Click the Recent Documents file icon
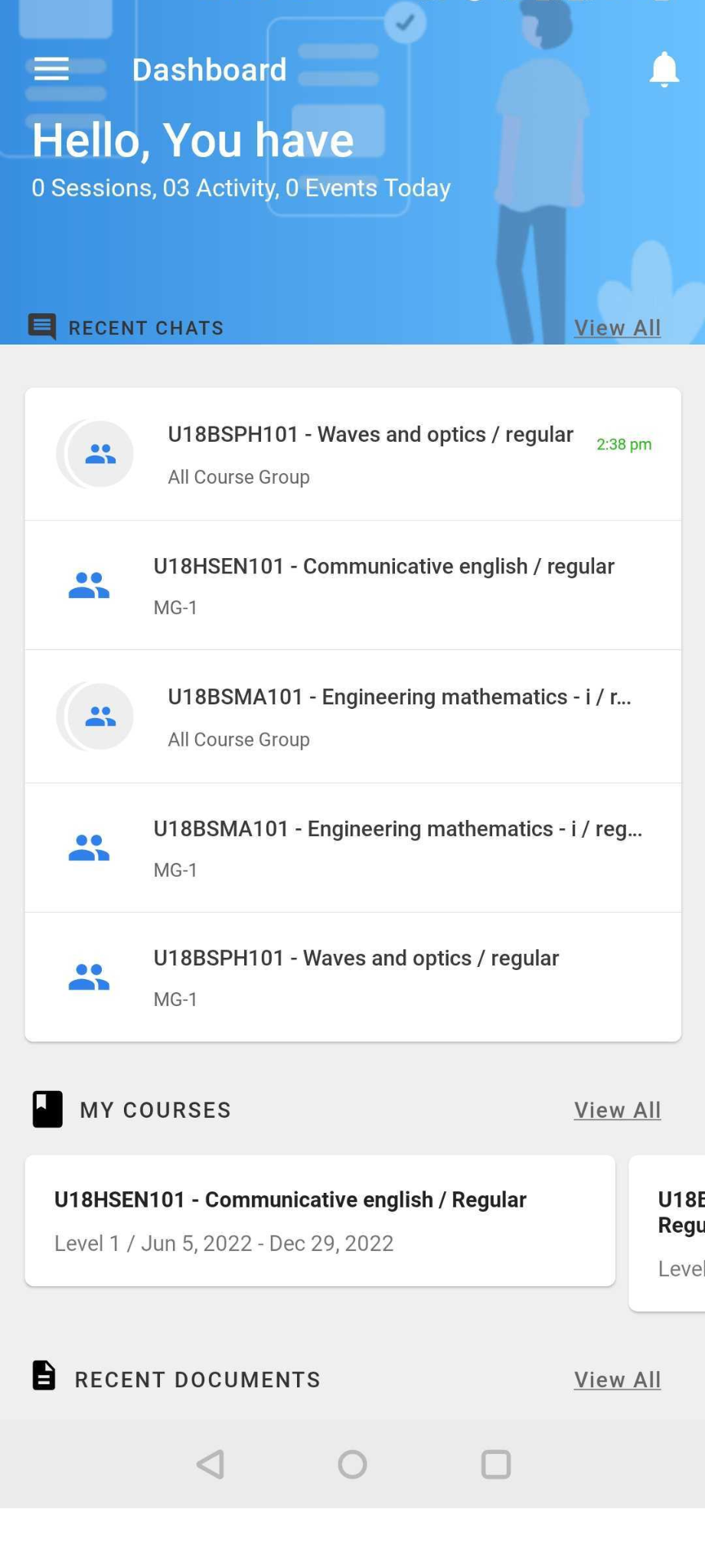This screenshot has width=705, height=1568. pyautogui.click(x=44, y=1376)
